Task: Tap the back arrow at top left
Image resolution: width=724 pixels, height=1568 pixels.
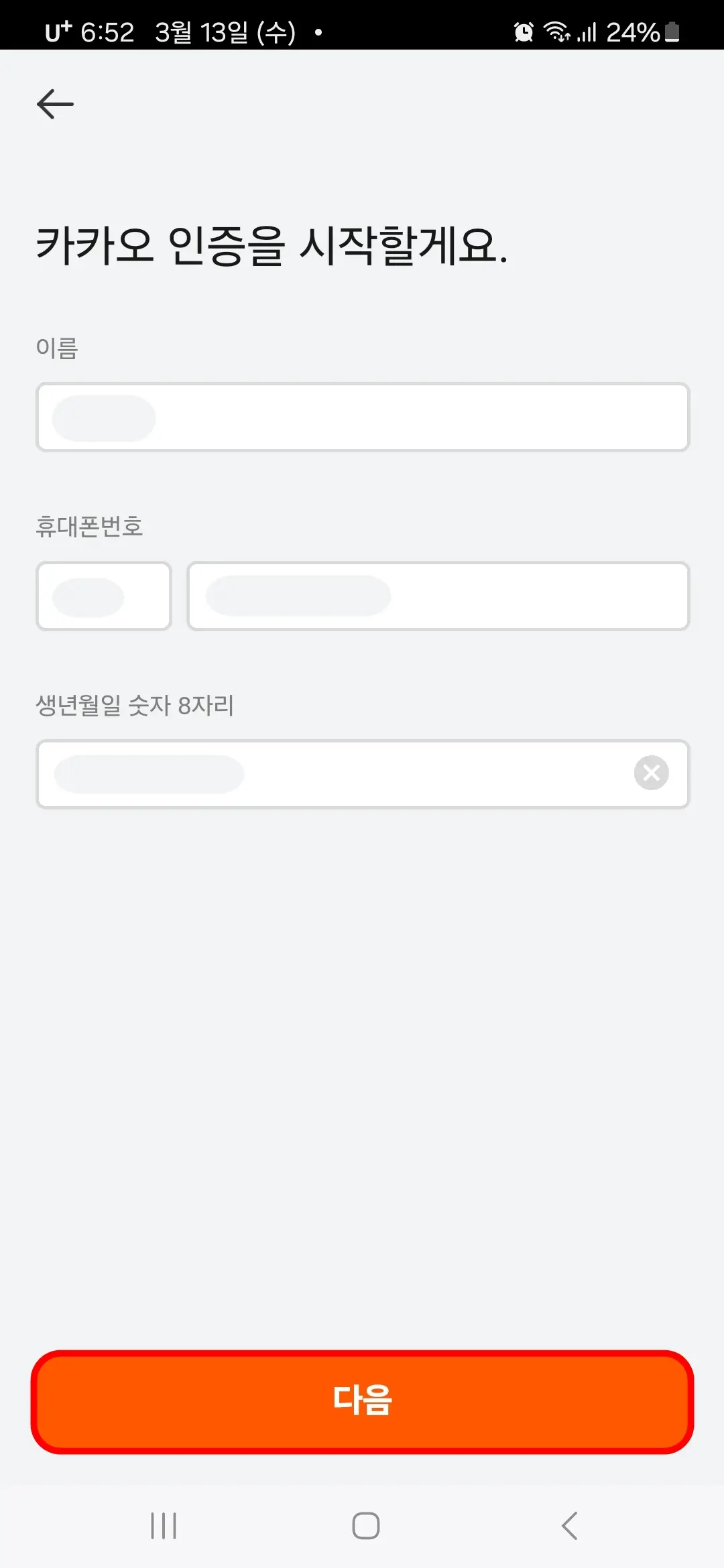Action: point(56,103)
